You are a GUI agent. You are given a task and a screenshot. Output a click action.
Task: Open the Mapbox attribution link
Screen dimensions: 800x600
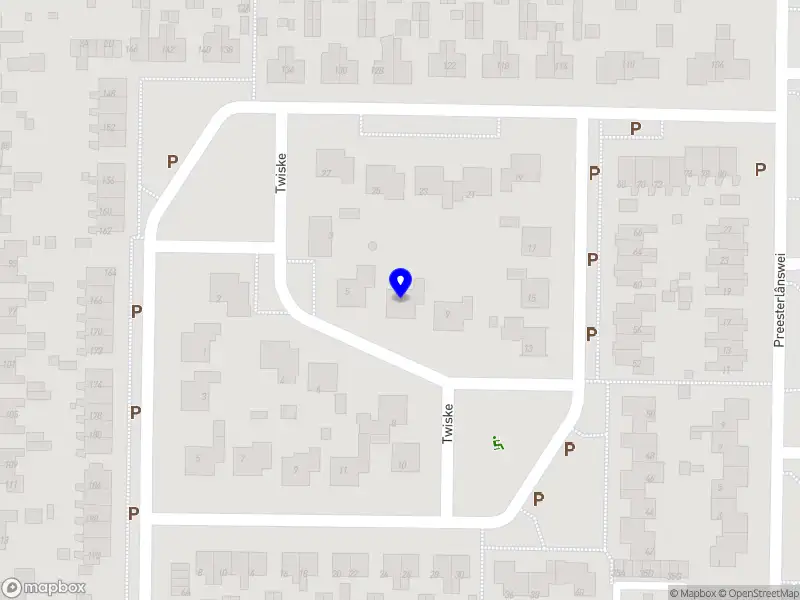[x=693, y=593]
